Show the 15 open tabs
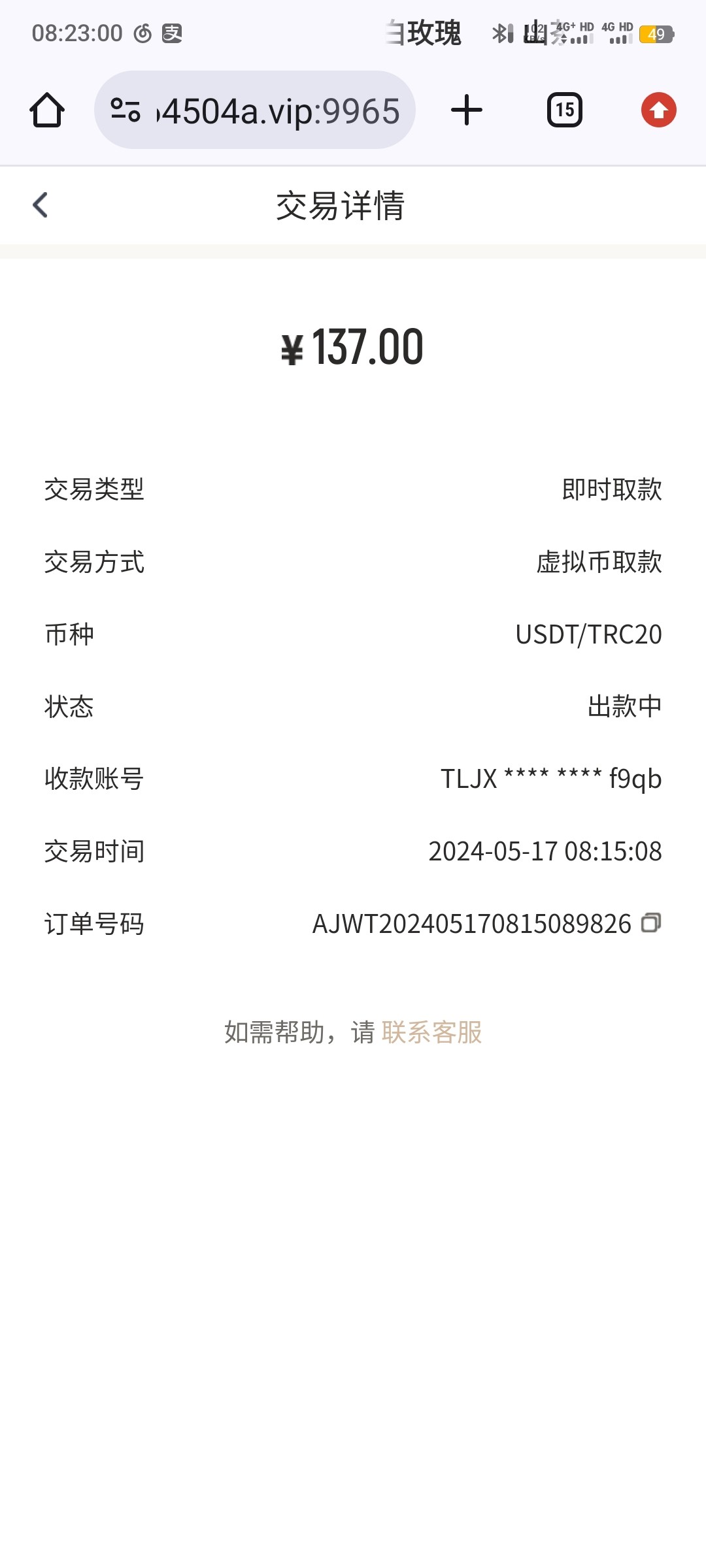The width and height of the screenshot is (706, 1568). pyautogui.click(x=564, y=110)
